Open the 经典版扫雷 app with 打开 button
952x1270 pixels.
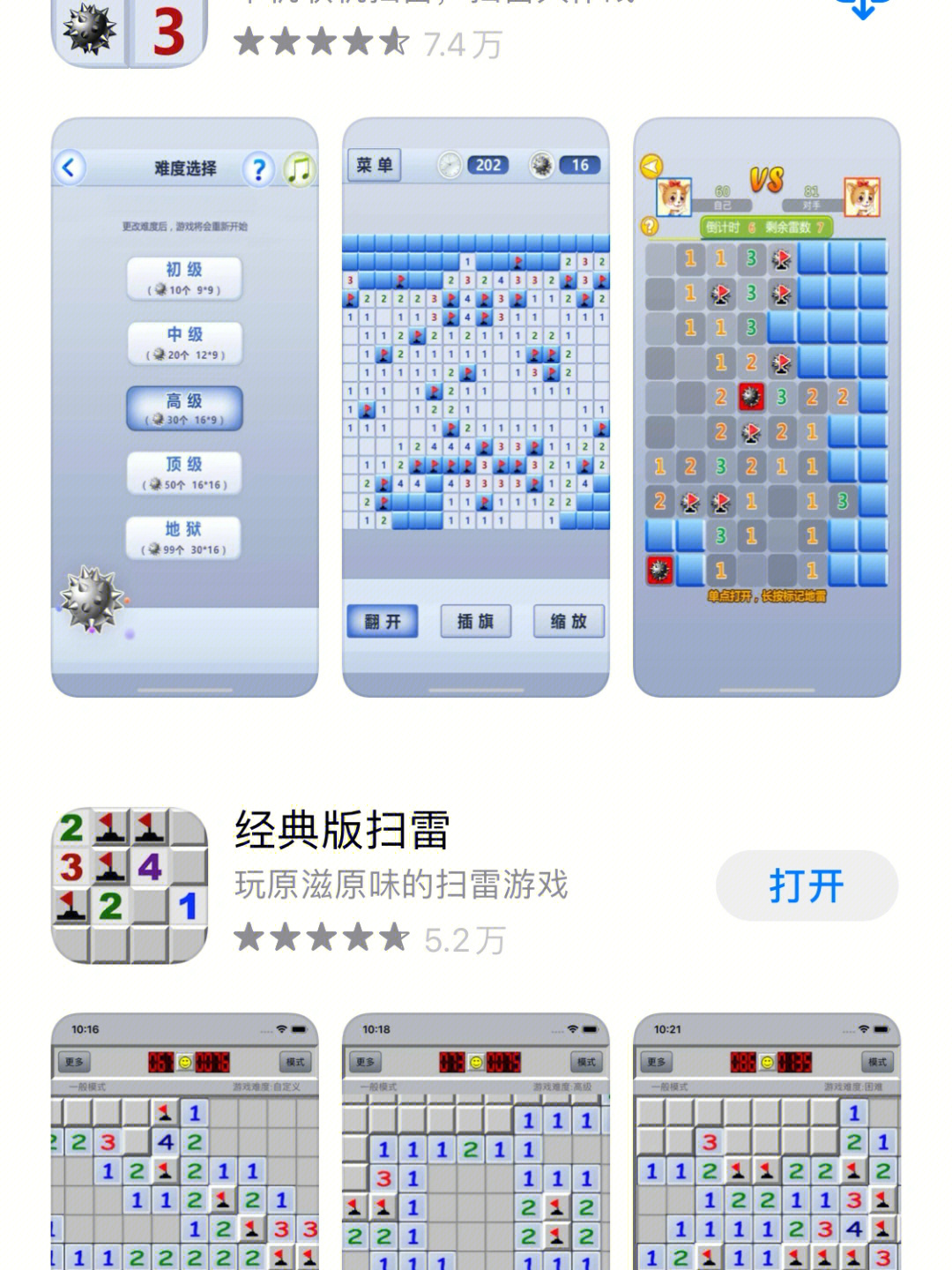807,885
